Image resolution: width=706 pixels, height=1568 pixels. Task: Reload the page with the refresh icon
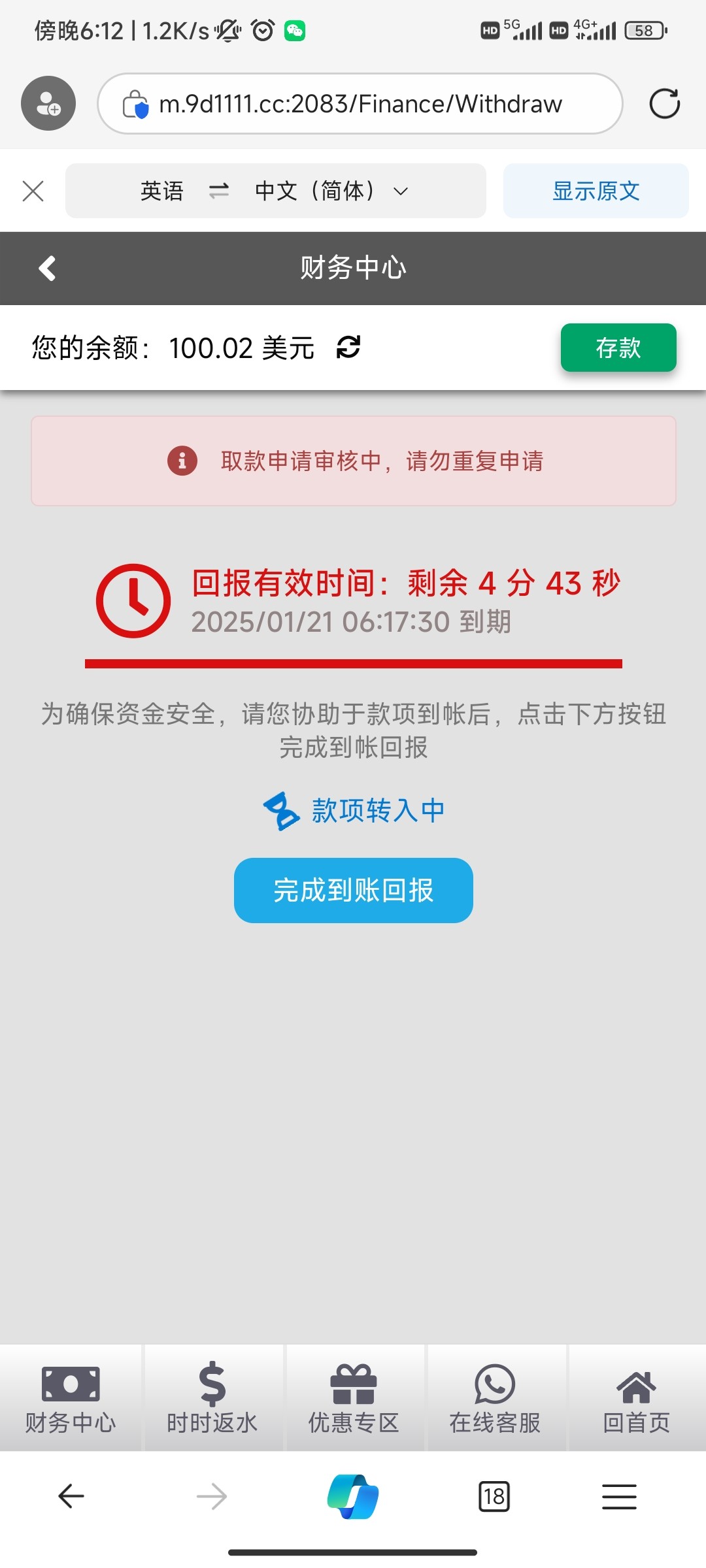pyautogui.click(x=664, y=103)
